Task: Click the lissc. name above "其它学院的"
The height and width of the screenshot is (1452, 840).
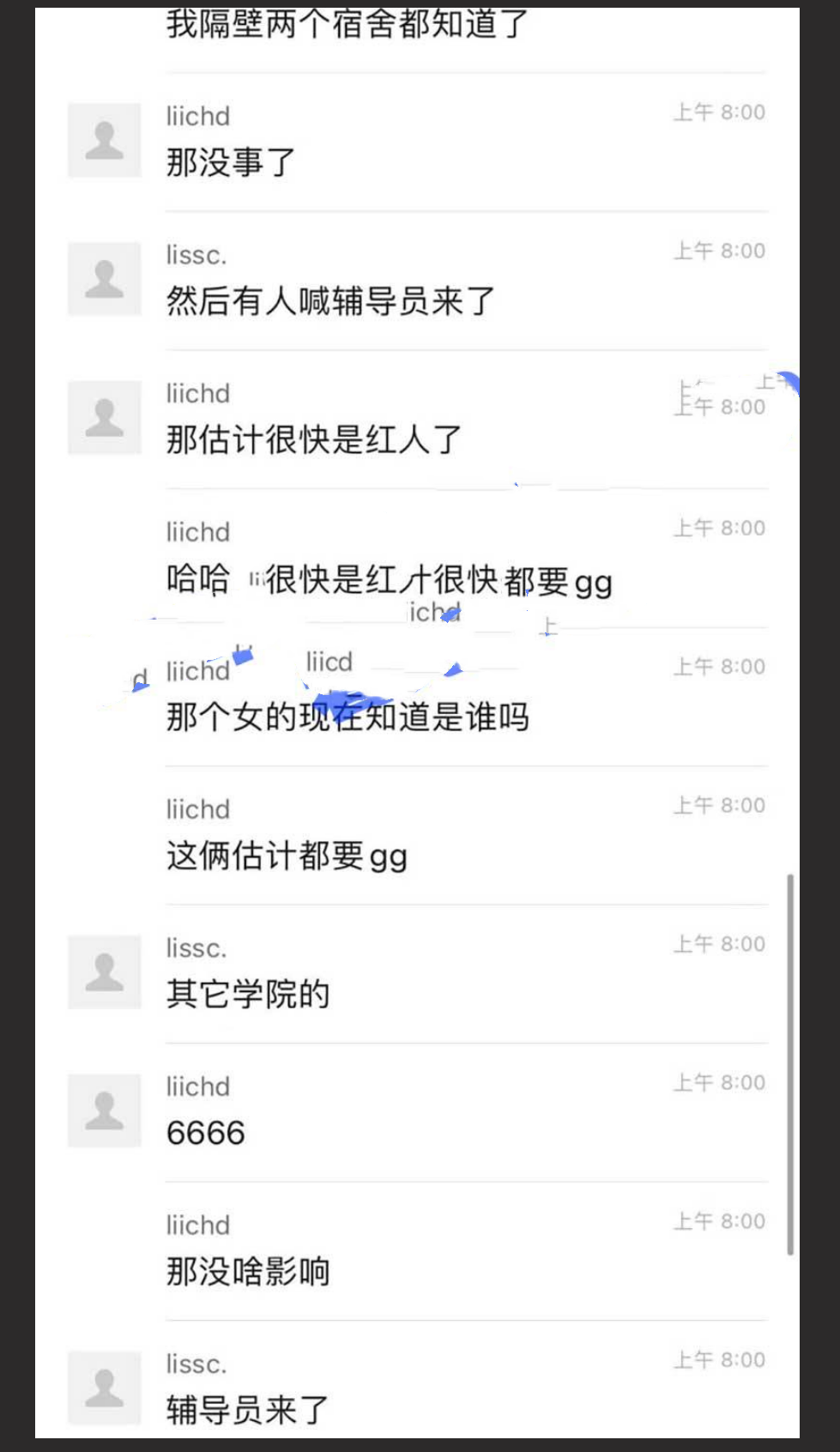Action: point(196,947)
